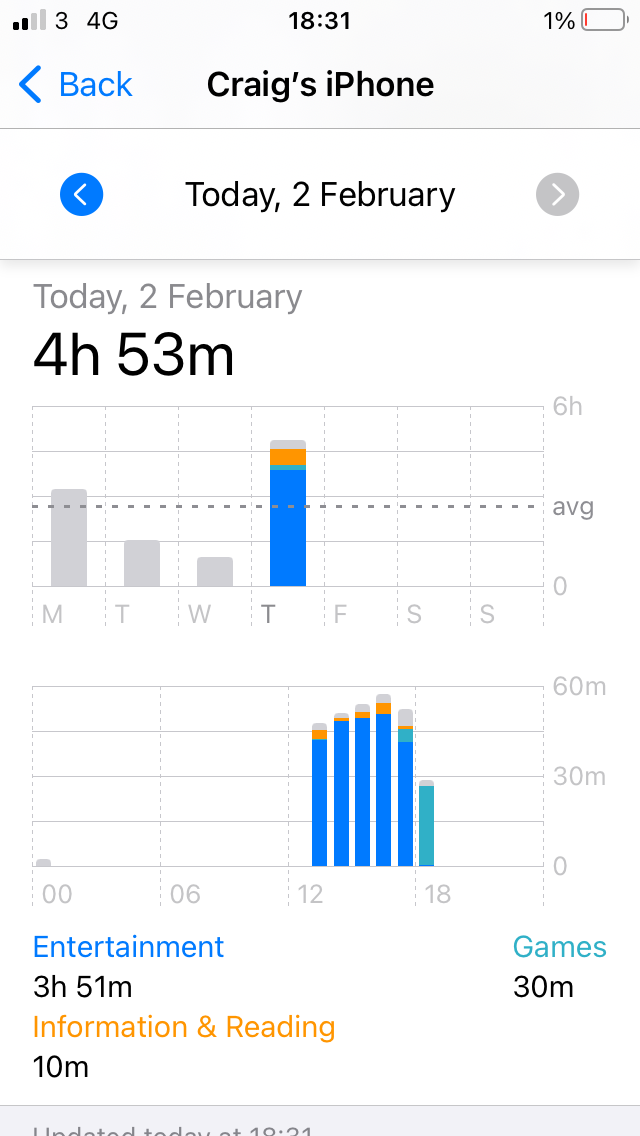Select Tuesday's bar in the weekly chart
This screenshot has width=640, height=1136.
[142, 563]
